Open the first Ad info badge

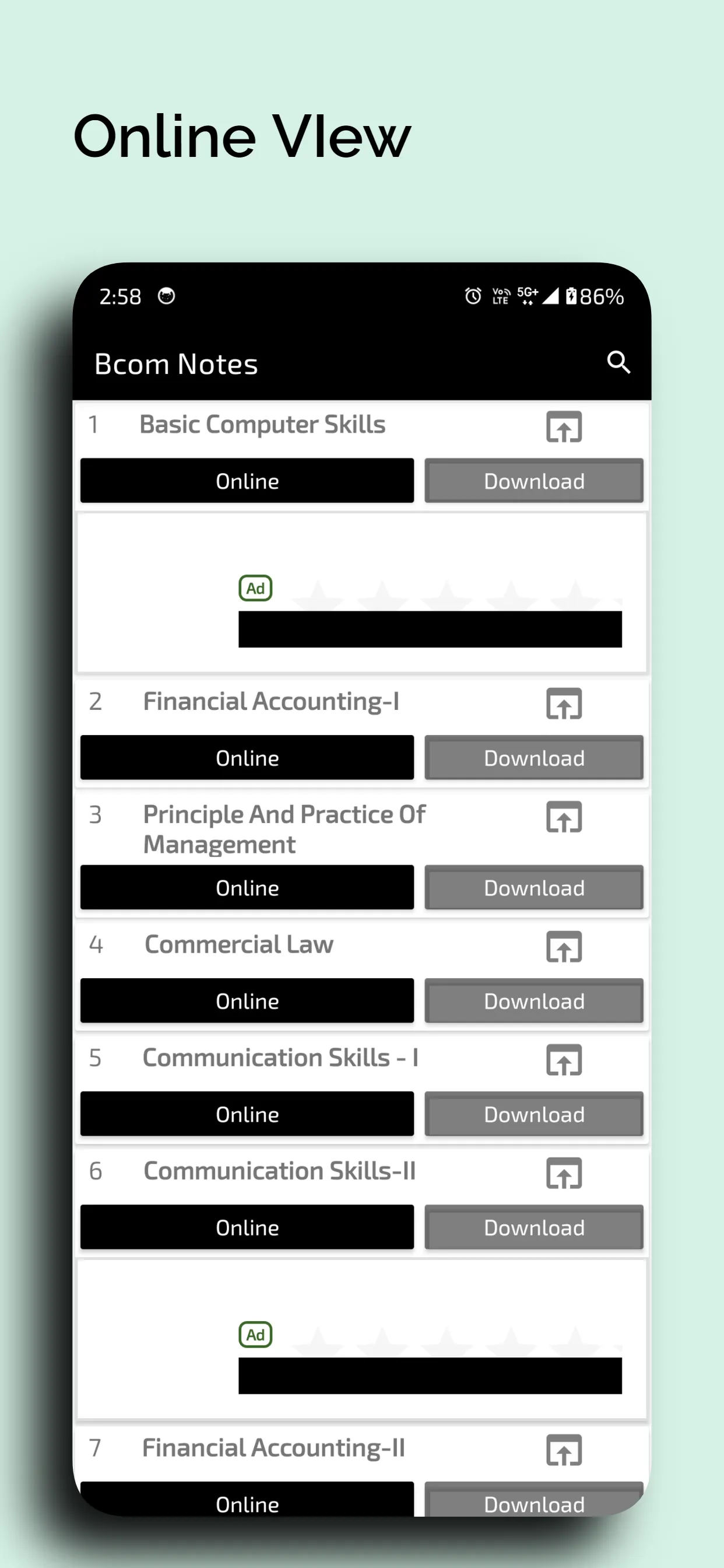coord(255,588)
